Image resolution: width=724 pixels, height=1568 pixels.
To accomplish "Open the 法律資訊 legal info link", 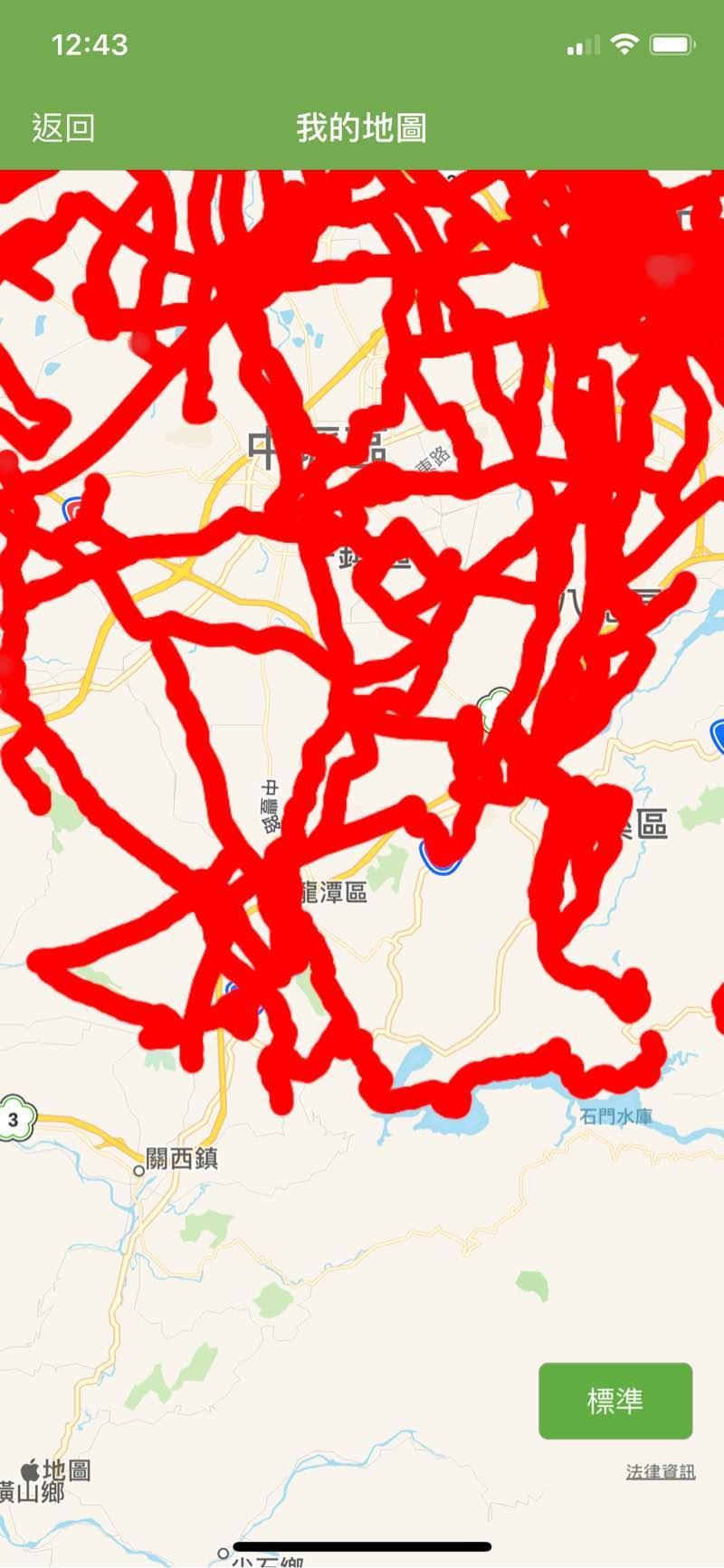I will point(661,1472).
